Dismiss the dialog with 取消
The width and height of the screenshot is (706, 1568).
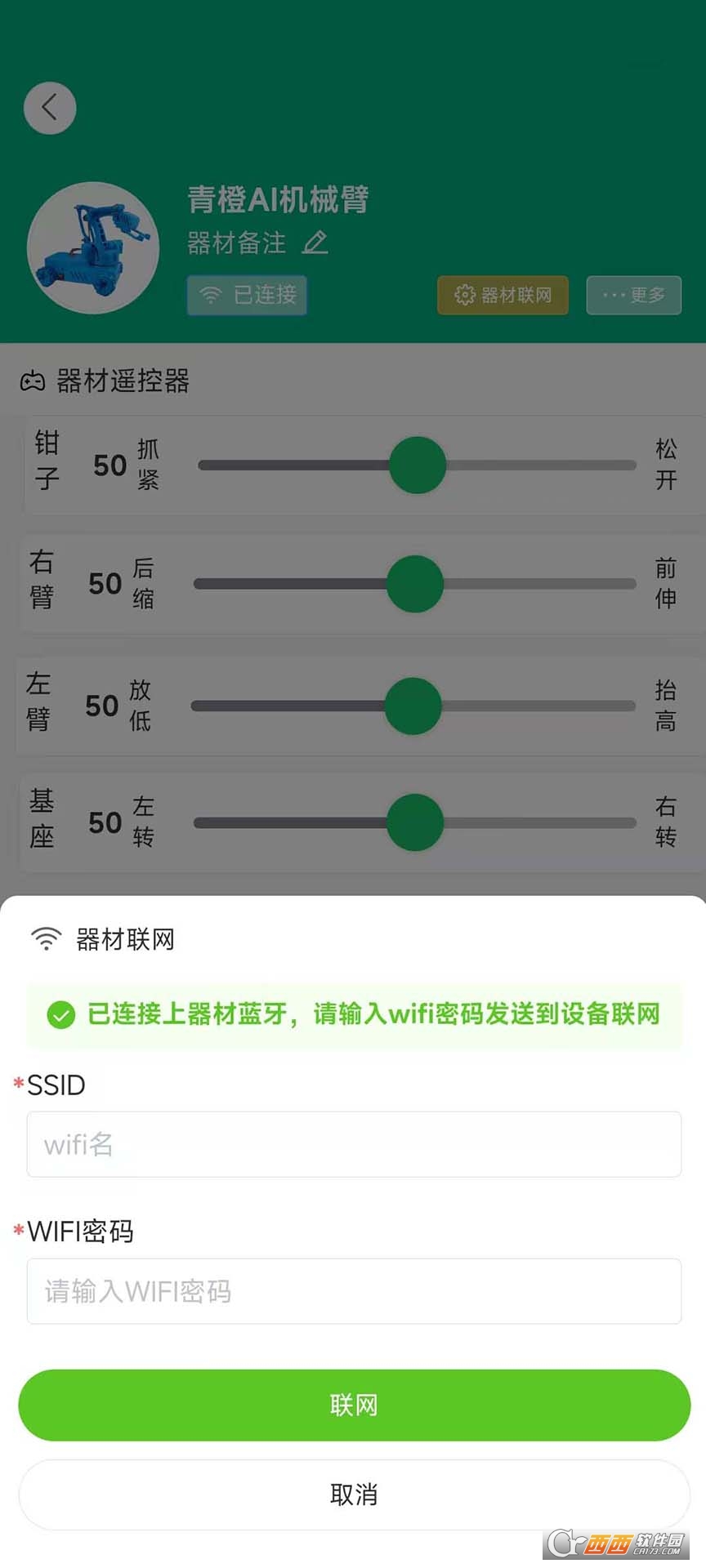(354, 1494)
